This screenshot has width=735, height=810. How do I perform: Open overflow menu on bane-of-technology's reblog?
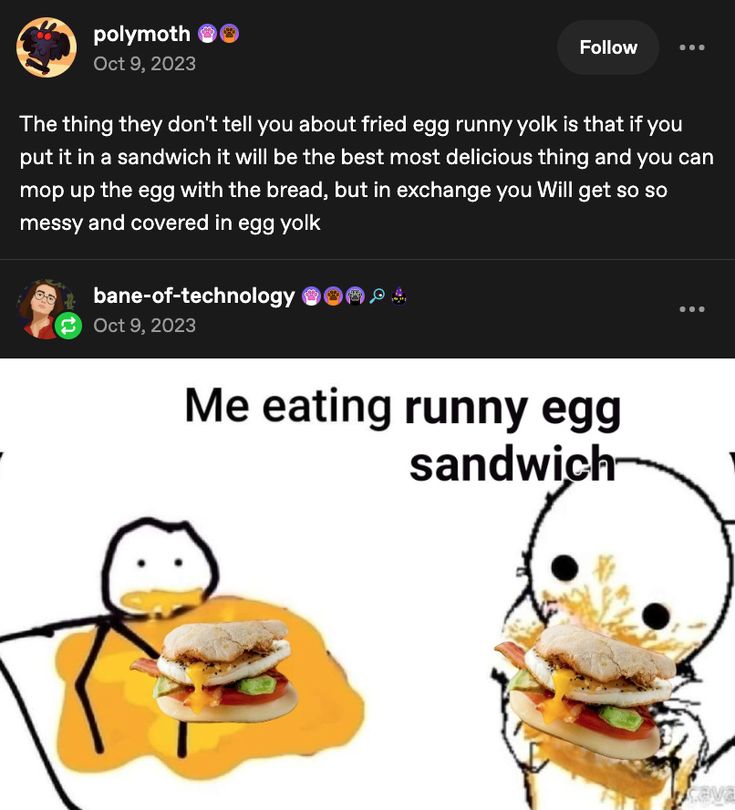tap(692, 309)
